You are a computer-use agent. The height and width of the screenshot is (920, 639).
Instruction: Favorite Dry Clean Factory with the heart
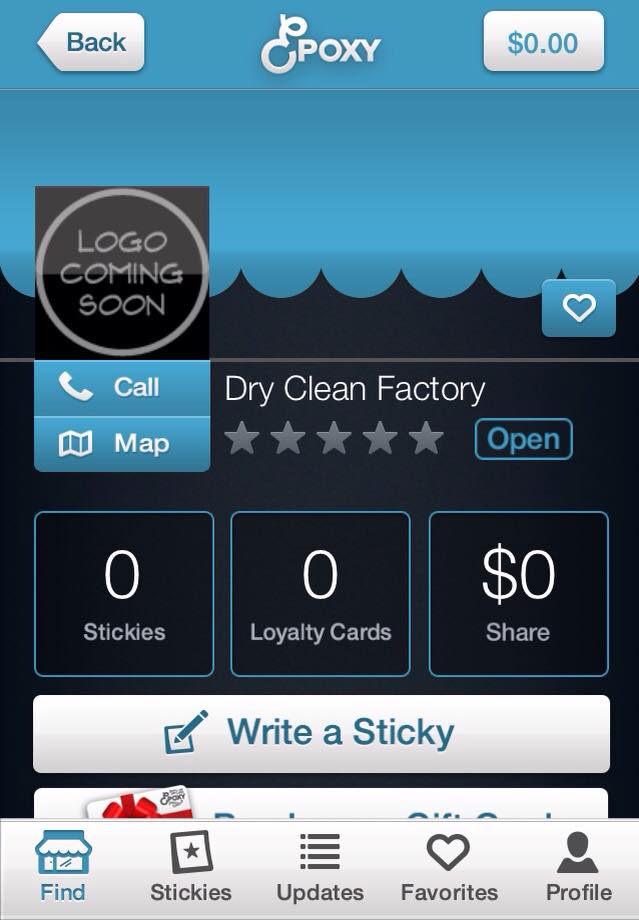tap(578, 309)
